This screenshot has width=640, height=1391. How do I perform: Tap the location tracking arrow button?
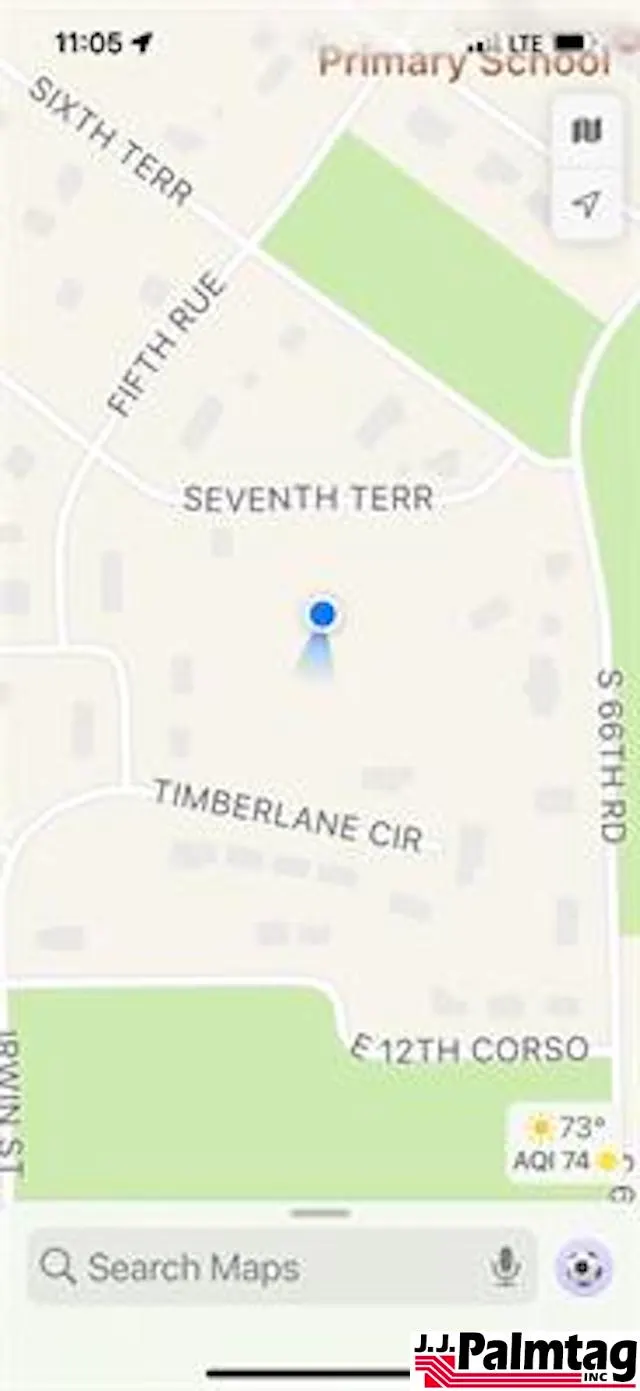coord(587,203)
